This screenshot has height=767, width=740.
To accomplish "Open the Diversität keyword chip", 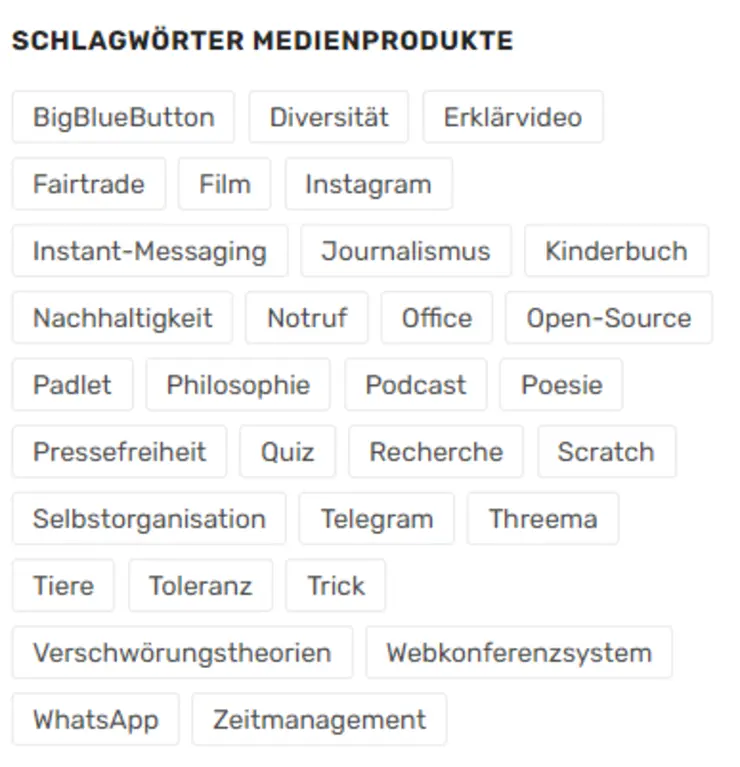I will [x=329, y=117].
